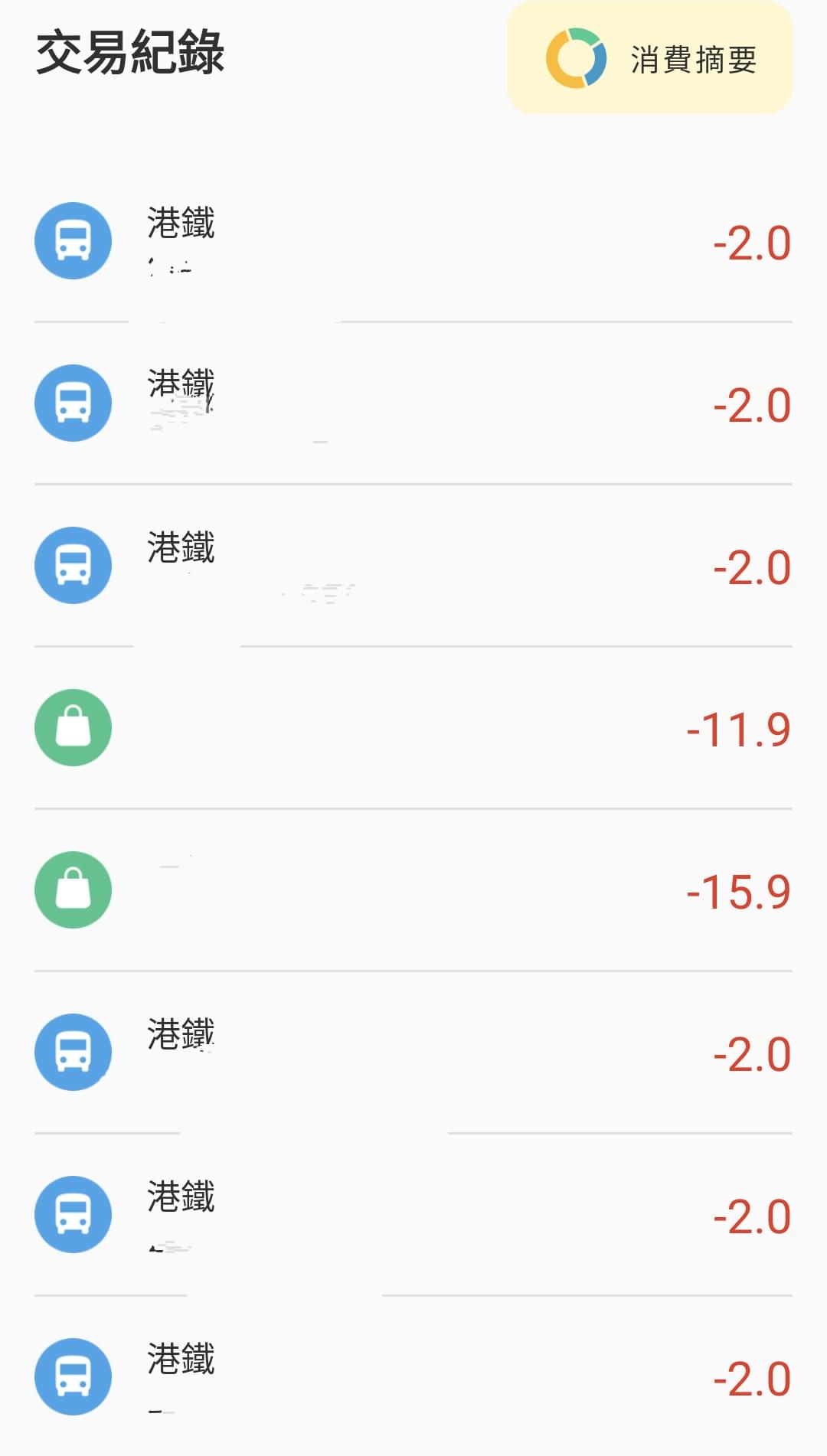Open the 消費摘要 spending summary
827x1456 pixels.
[649, 58]
